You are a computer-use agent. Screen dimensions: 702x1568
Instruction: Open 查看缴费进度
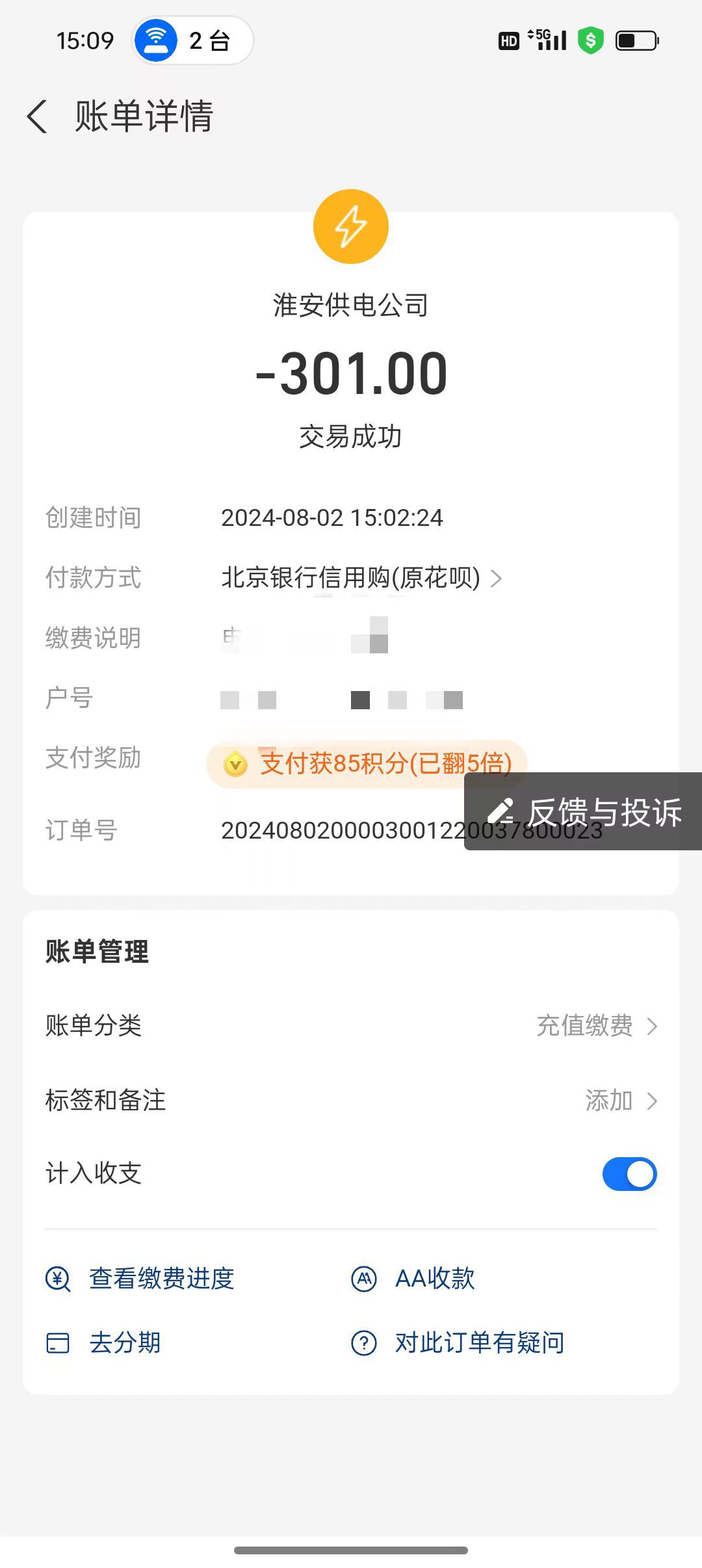coord(140,1278)
